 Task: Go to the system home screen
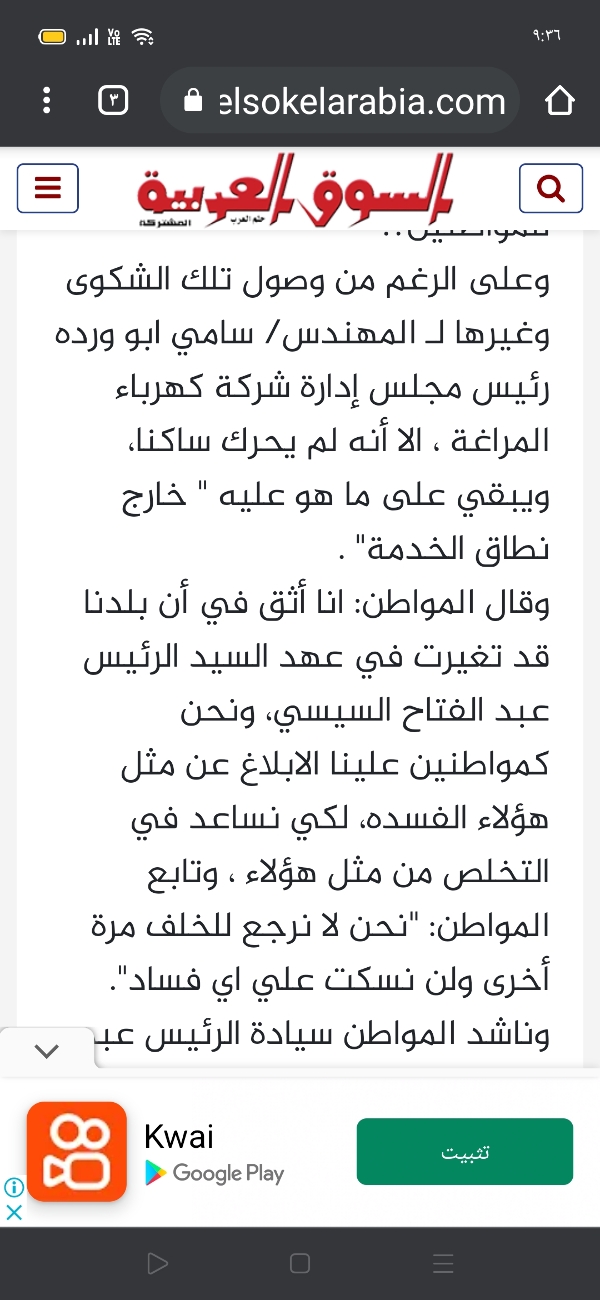pyautogui.click(x=300, y=1263)
